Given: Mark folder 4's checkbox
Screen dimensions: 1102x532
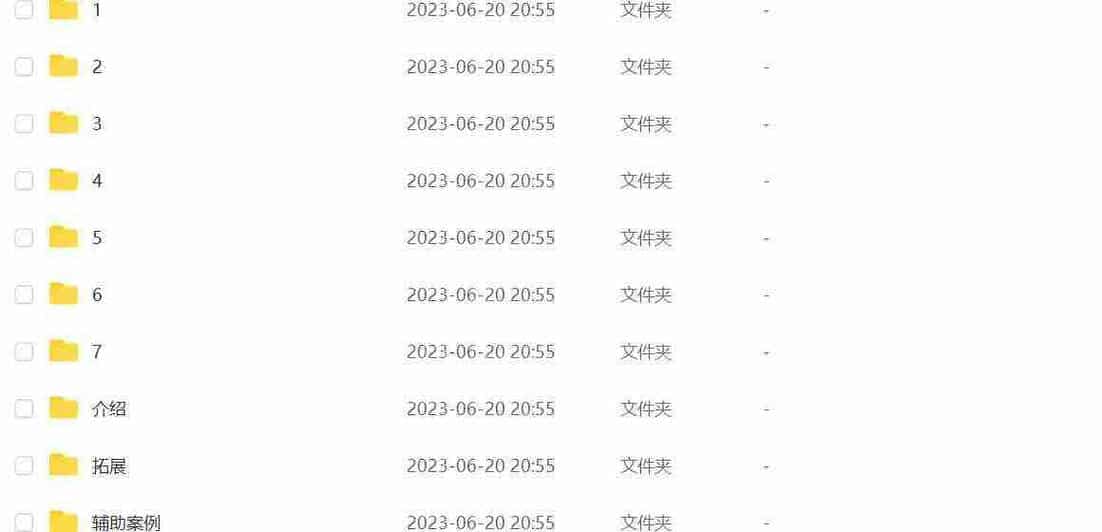Looking at the screenshot, I should [24, 181].
